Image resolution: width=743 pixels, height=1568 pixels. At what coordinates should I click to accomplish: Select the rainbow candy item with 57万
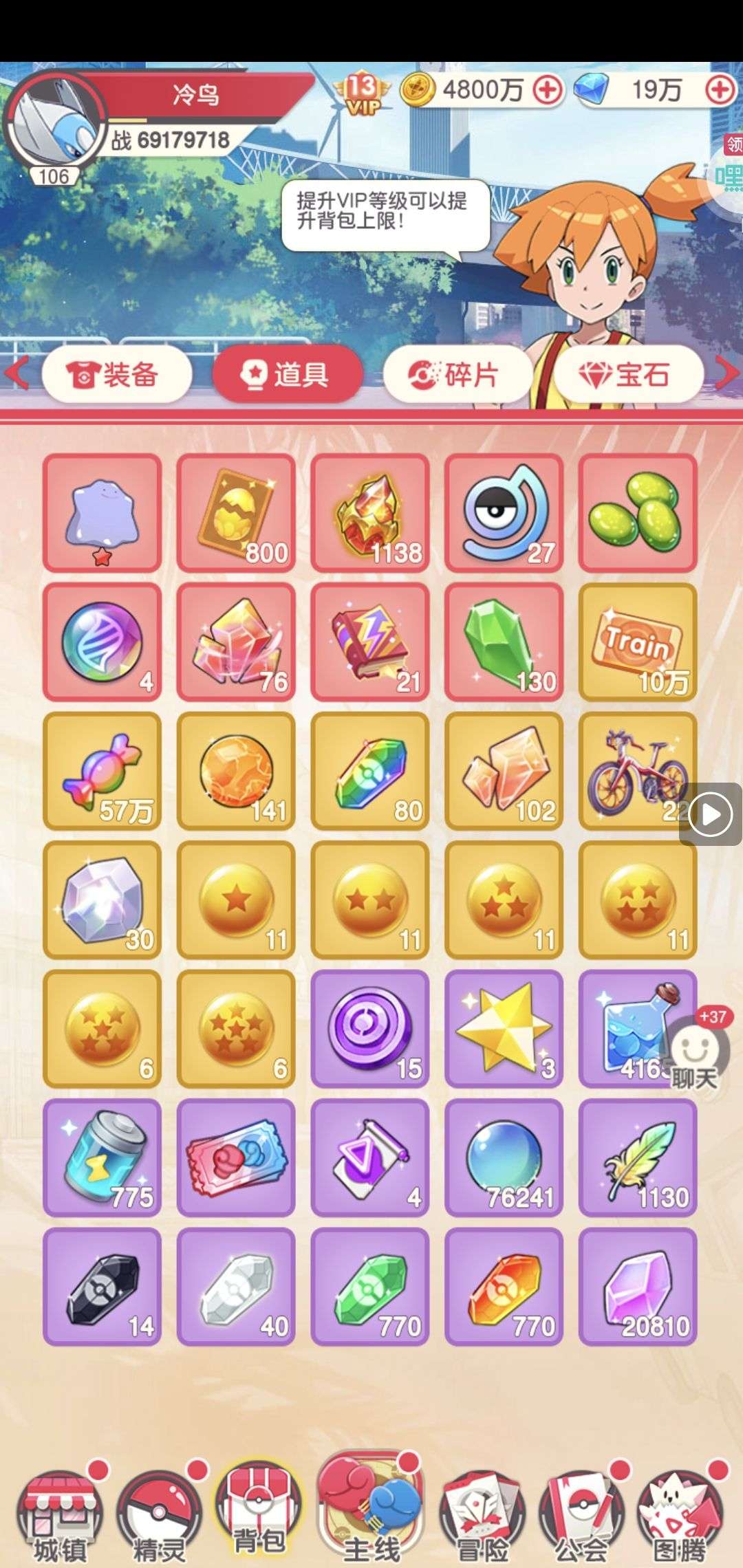click(x=102, y=771)
